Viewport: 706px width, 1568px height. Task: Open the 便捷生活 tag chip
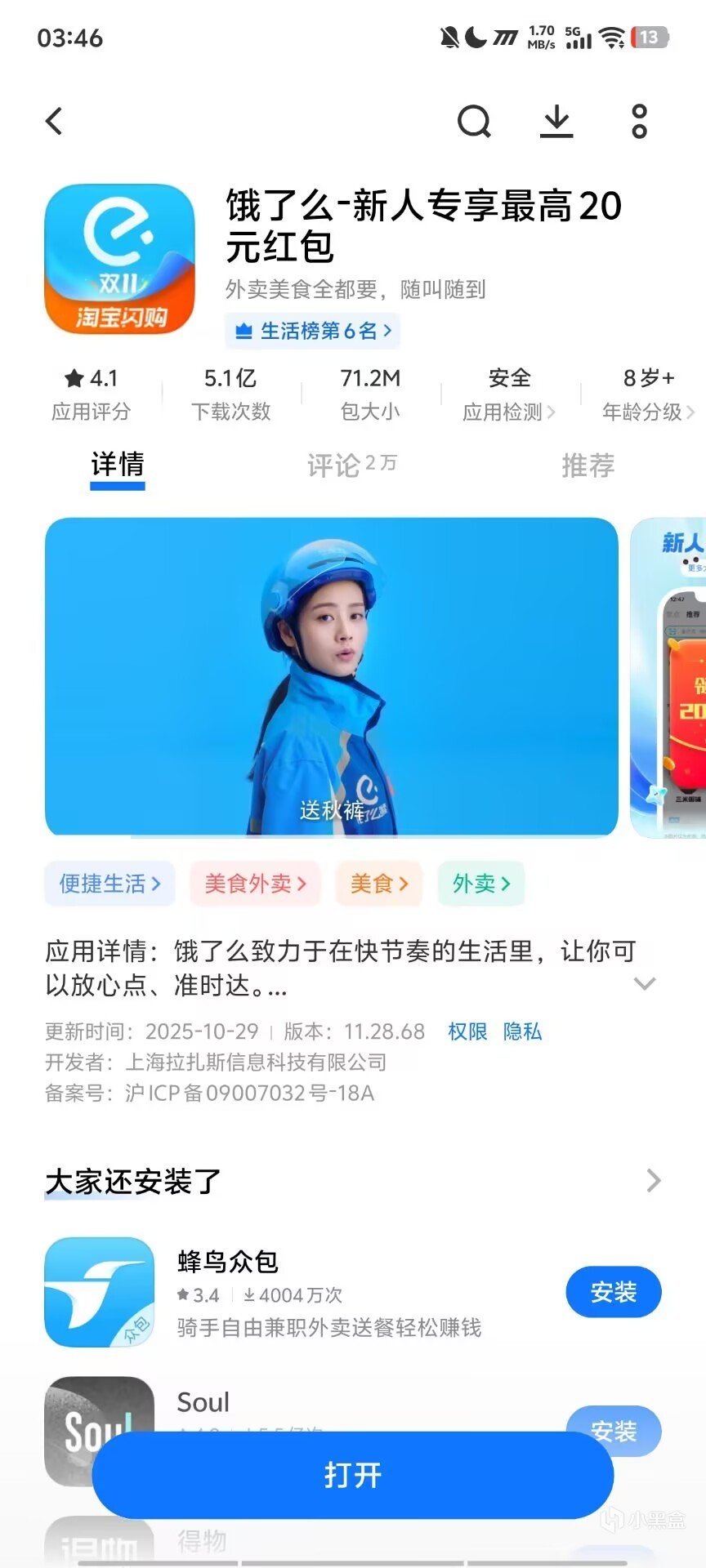click(109, 884)
